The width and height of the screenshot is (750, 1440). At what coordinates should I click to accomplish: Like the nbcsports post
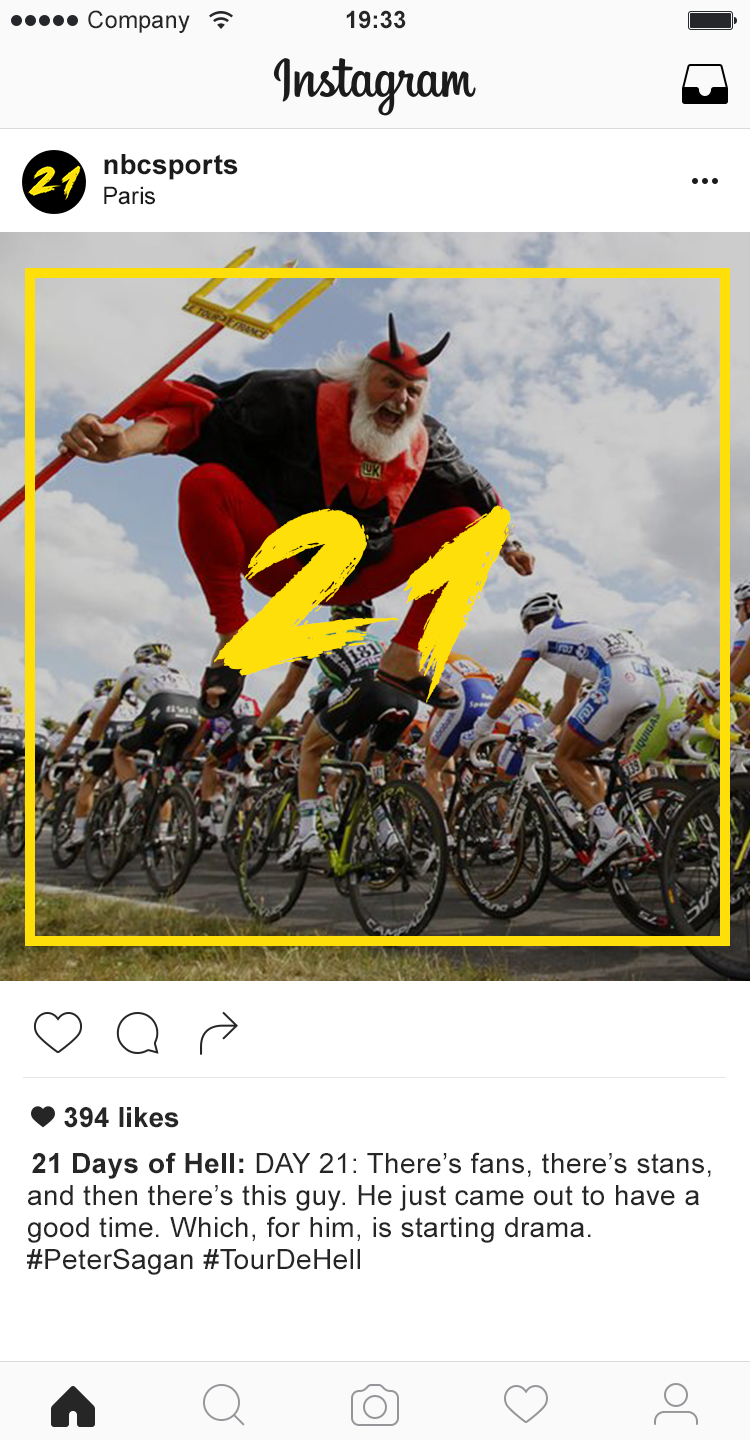click(x=58, y=1032)
